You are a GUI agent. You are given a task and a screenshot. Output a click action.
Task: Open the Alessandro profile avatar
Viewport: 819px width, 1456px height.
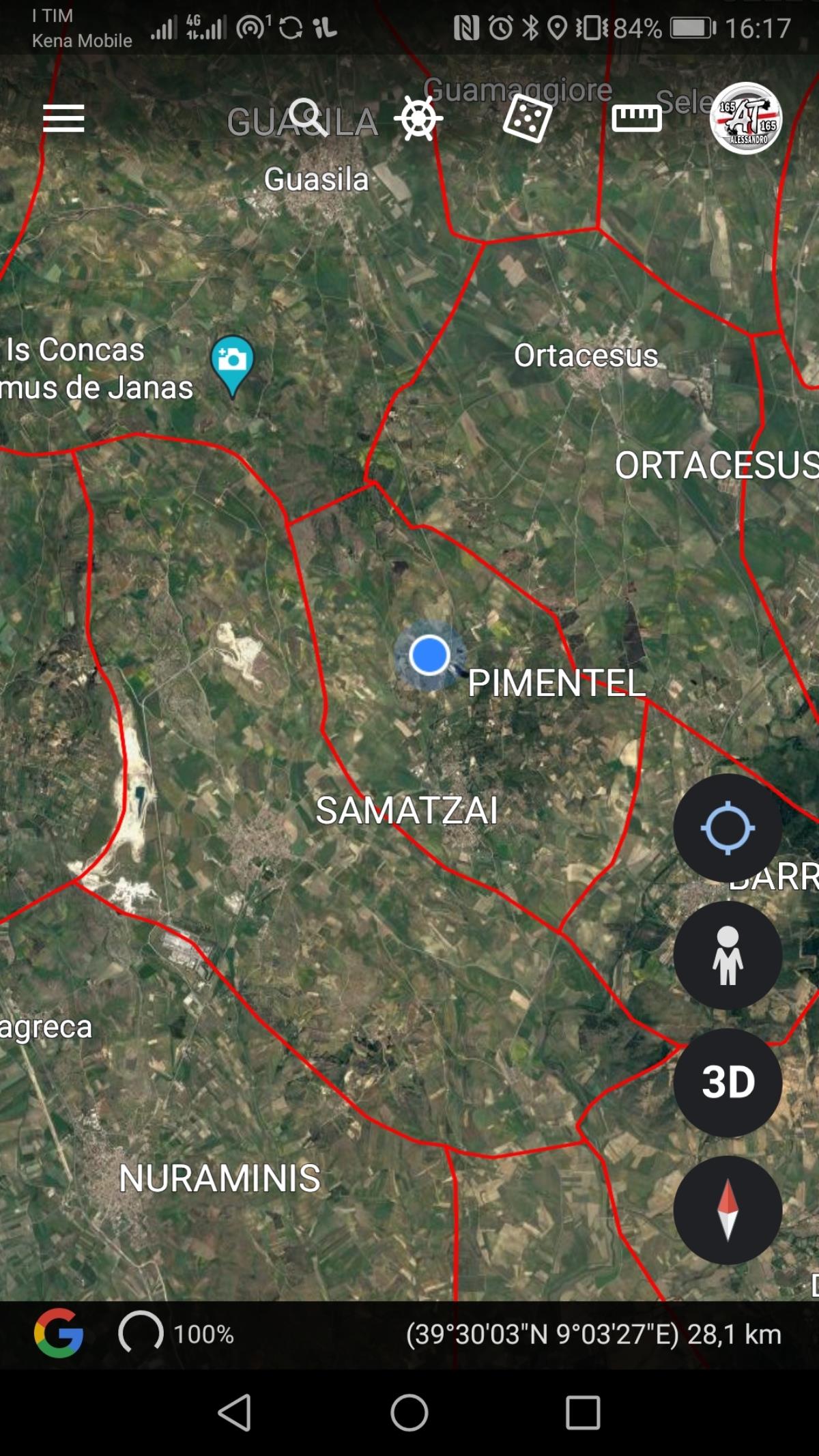(745, 118)
